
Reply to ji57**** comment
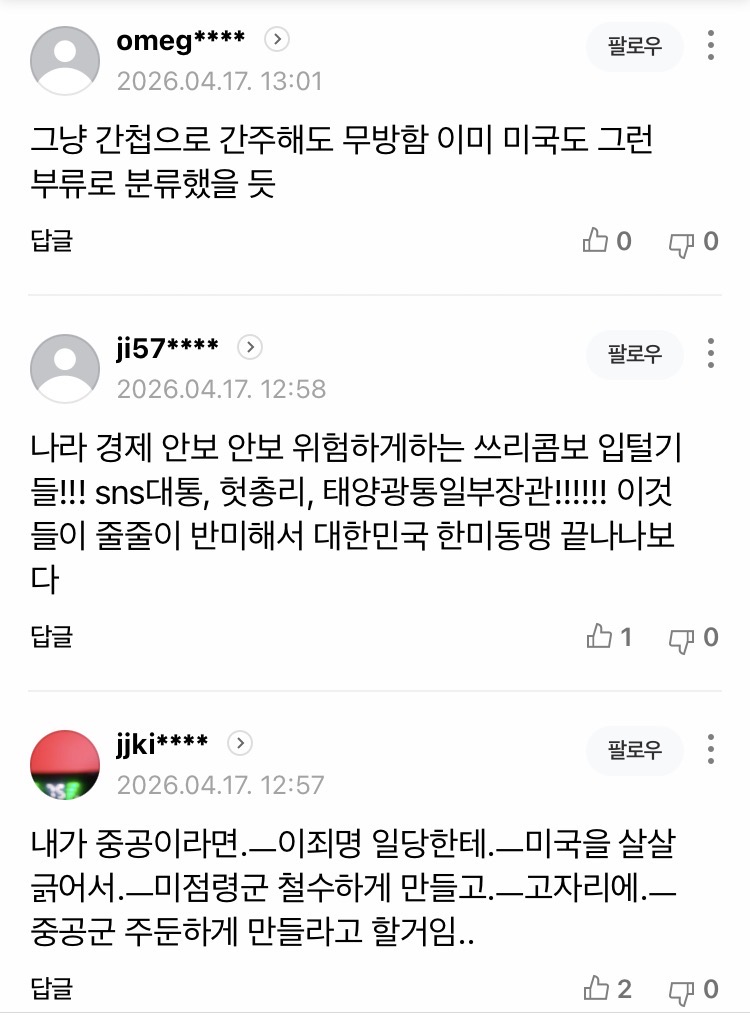click(52, 636)
